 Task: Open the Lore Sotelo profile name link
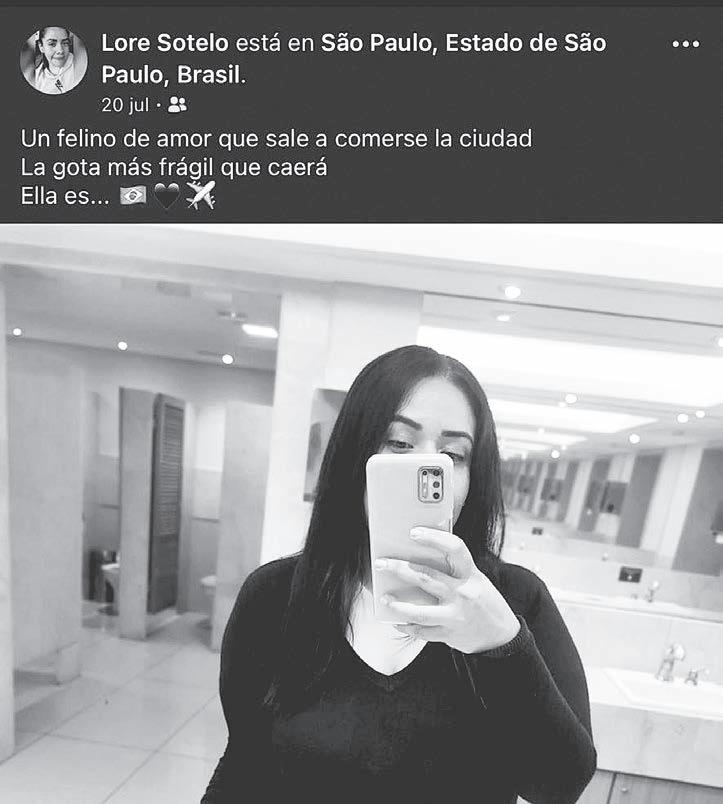tap(165, 43)
